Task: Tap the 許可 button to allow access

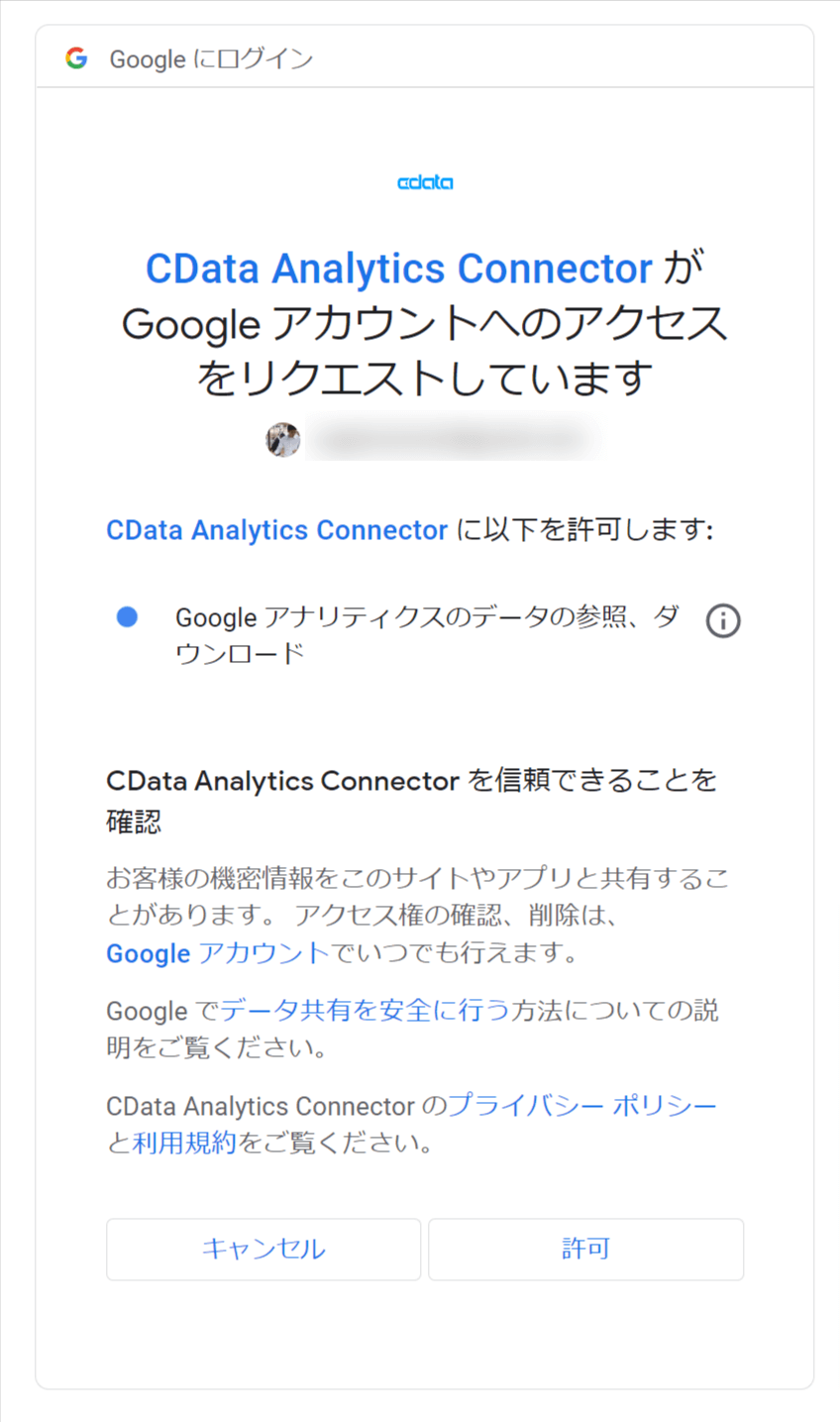Action: (585, 1249)
